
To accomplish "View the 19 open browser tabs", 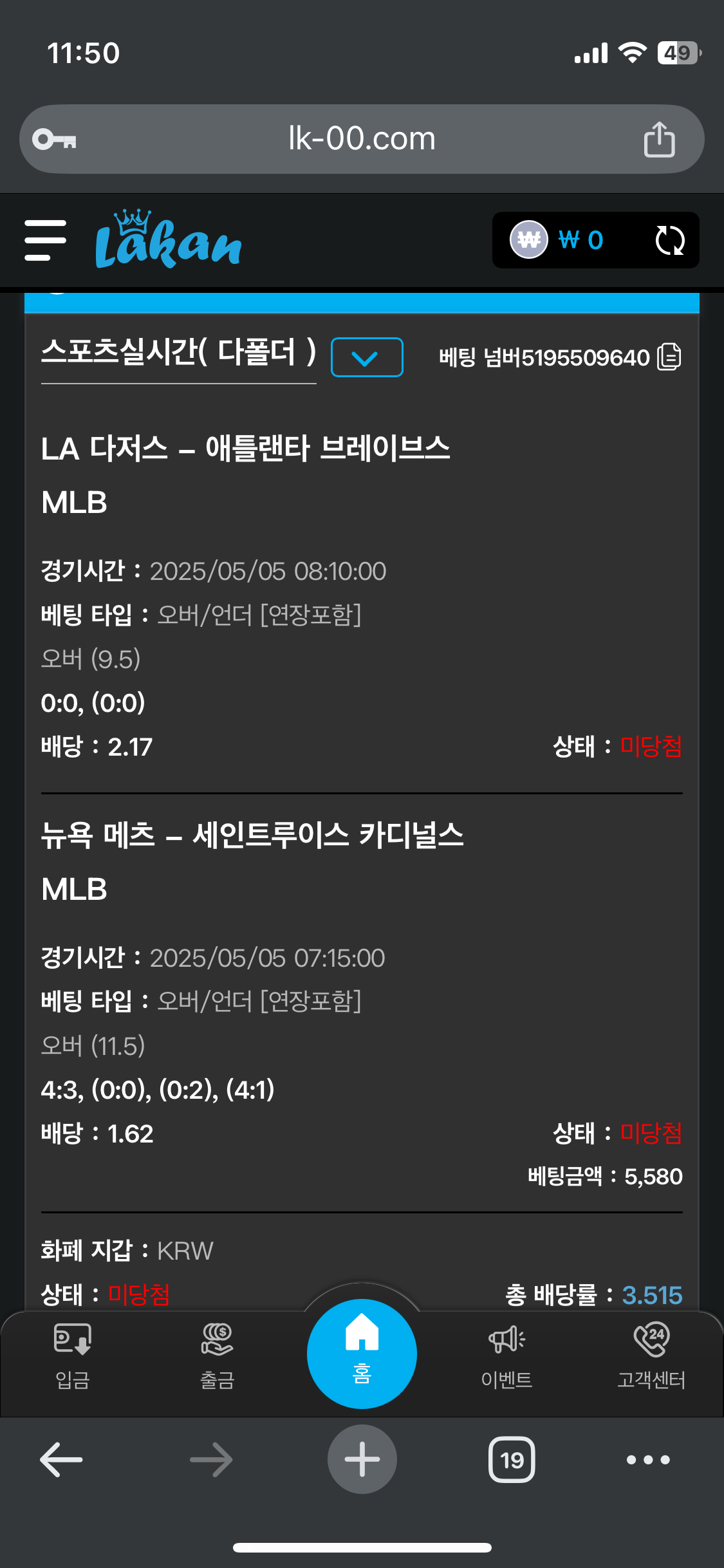I will click(512, 1459).
